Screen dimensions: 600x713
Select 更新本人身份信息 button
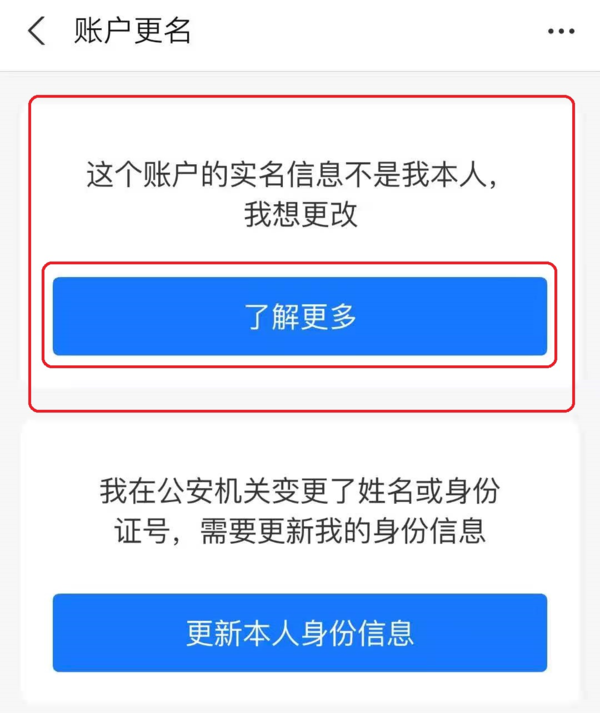click(300, 633)
